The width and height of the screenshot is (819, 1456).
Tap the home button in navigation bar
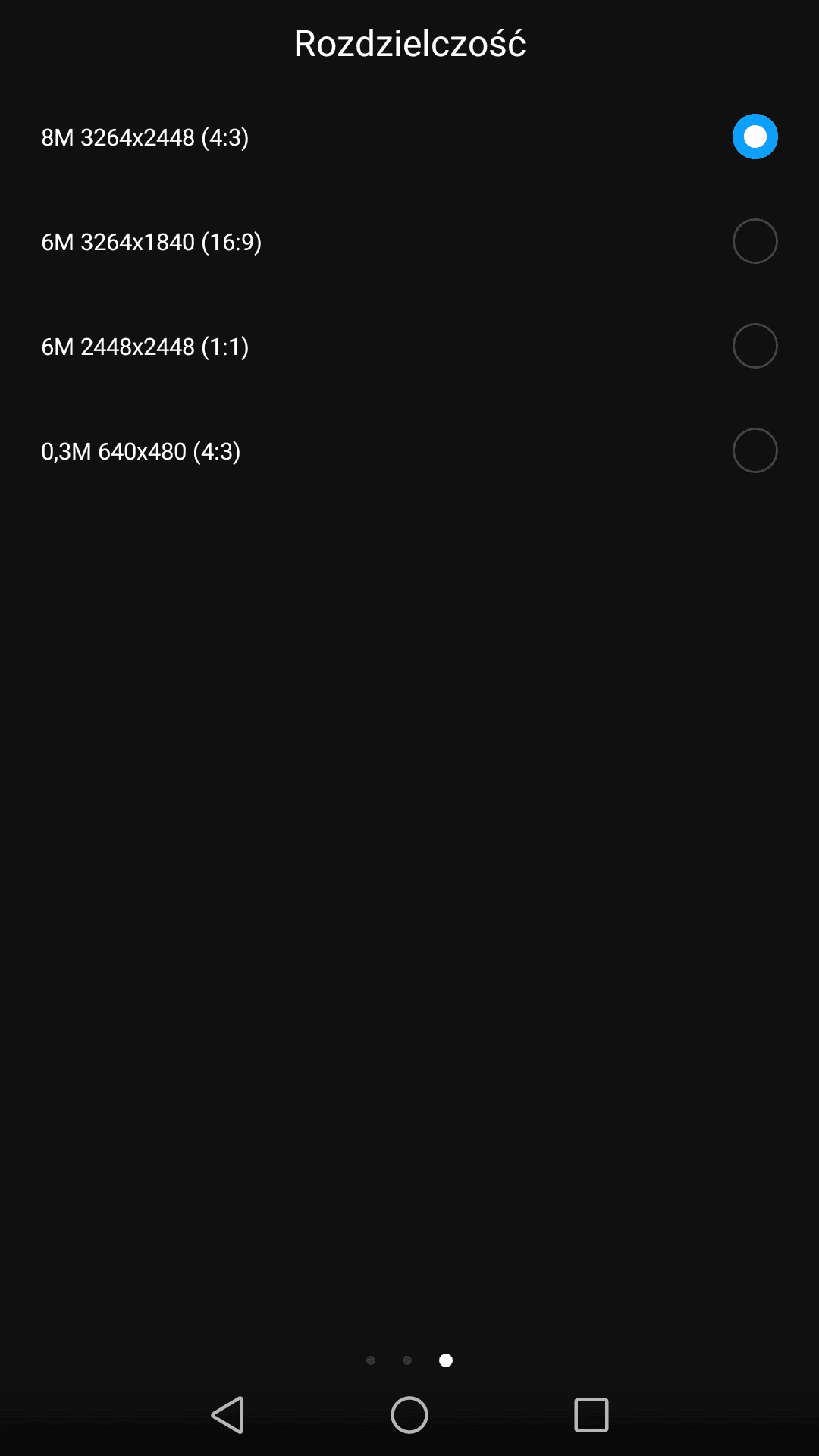point(409,1415)
